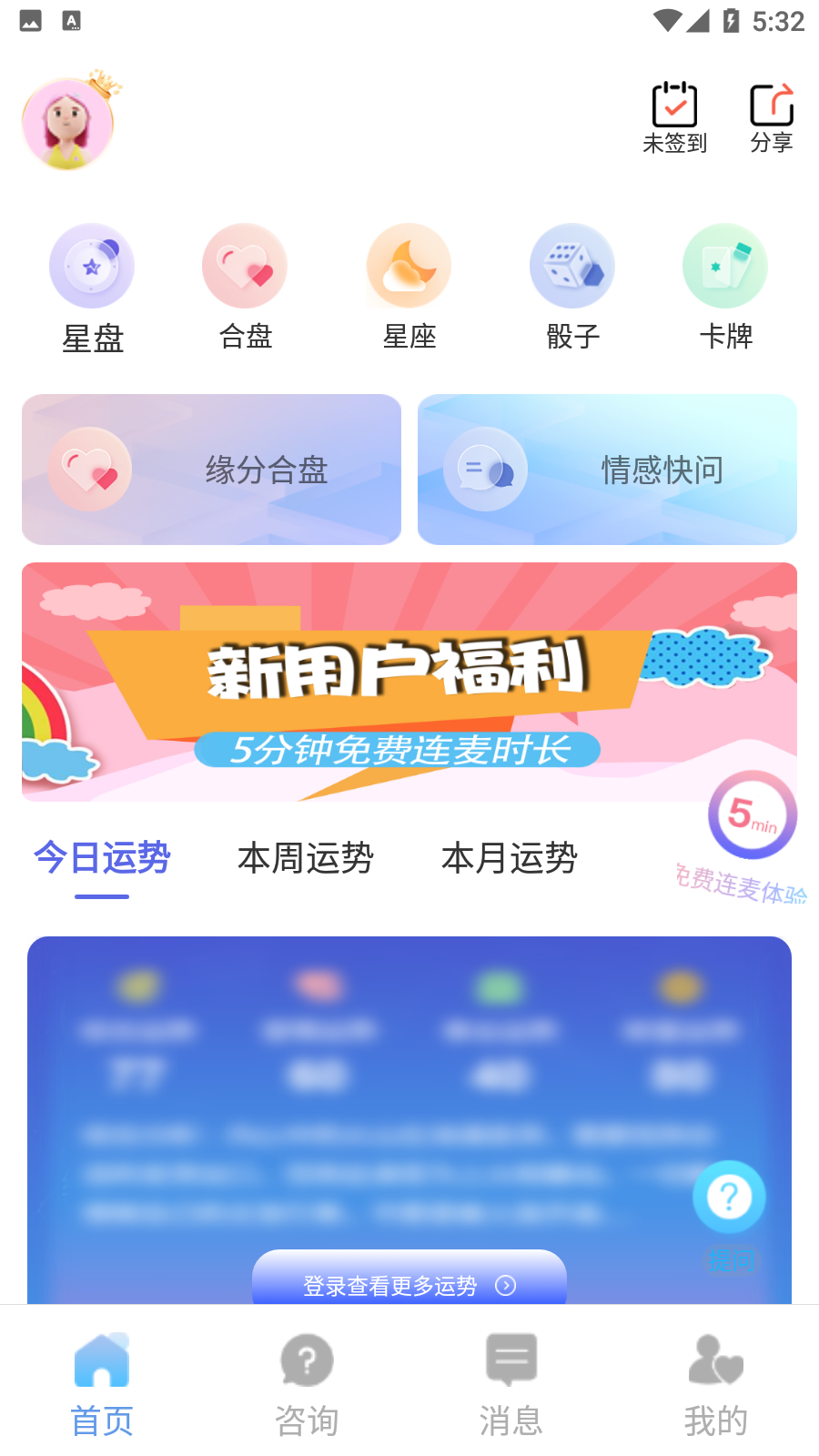The width and height of the screenshot is (819, 1456).
Task: Open the 新用户福利 banner
Action: [x=400, y=682]
